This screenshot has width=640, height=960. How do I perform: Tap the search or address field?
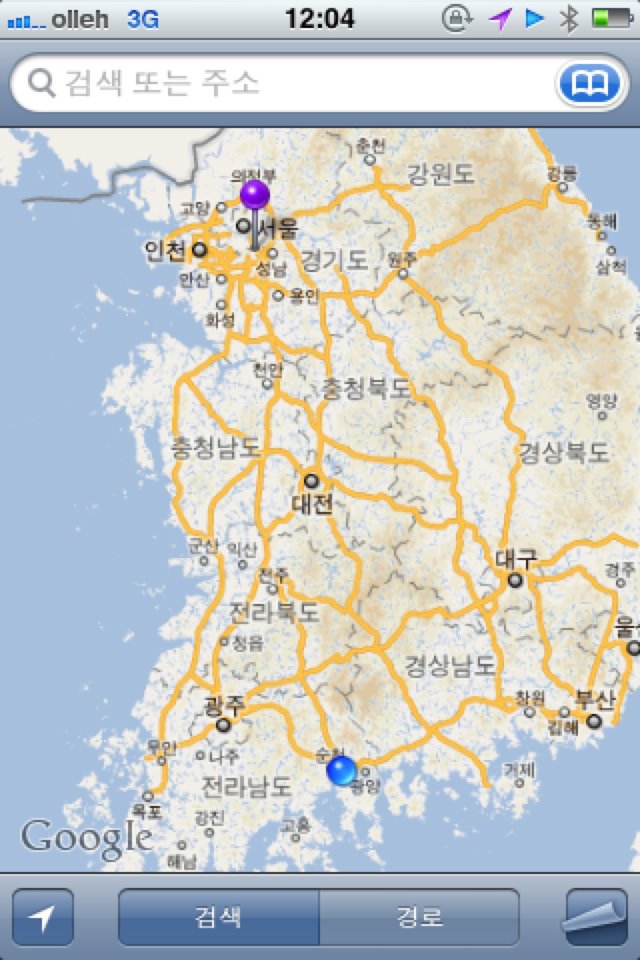coord(290,83)
